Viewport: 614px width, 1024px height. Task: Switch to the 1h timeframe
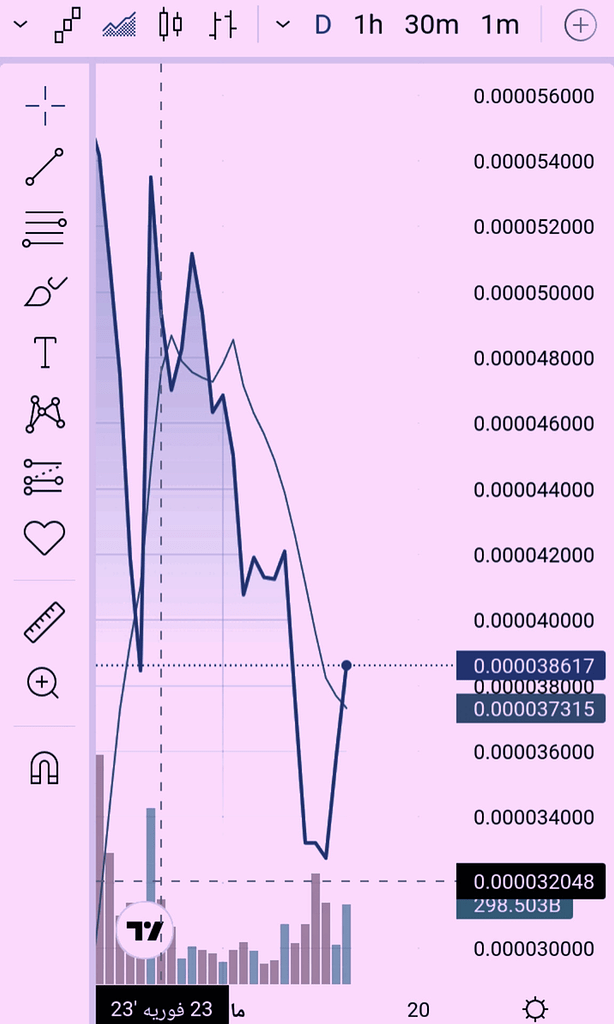(368, 25)
